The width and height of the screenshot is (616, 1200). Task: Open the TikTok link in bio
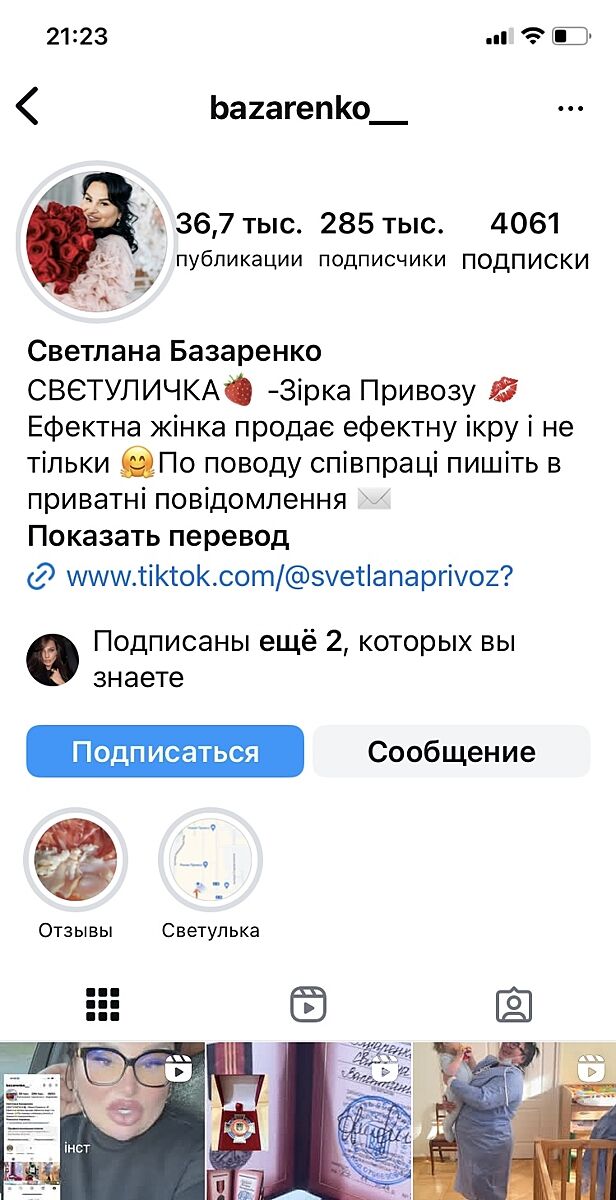288,577
